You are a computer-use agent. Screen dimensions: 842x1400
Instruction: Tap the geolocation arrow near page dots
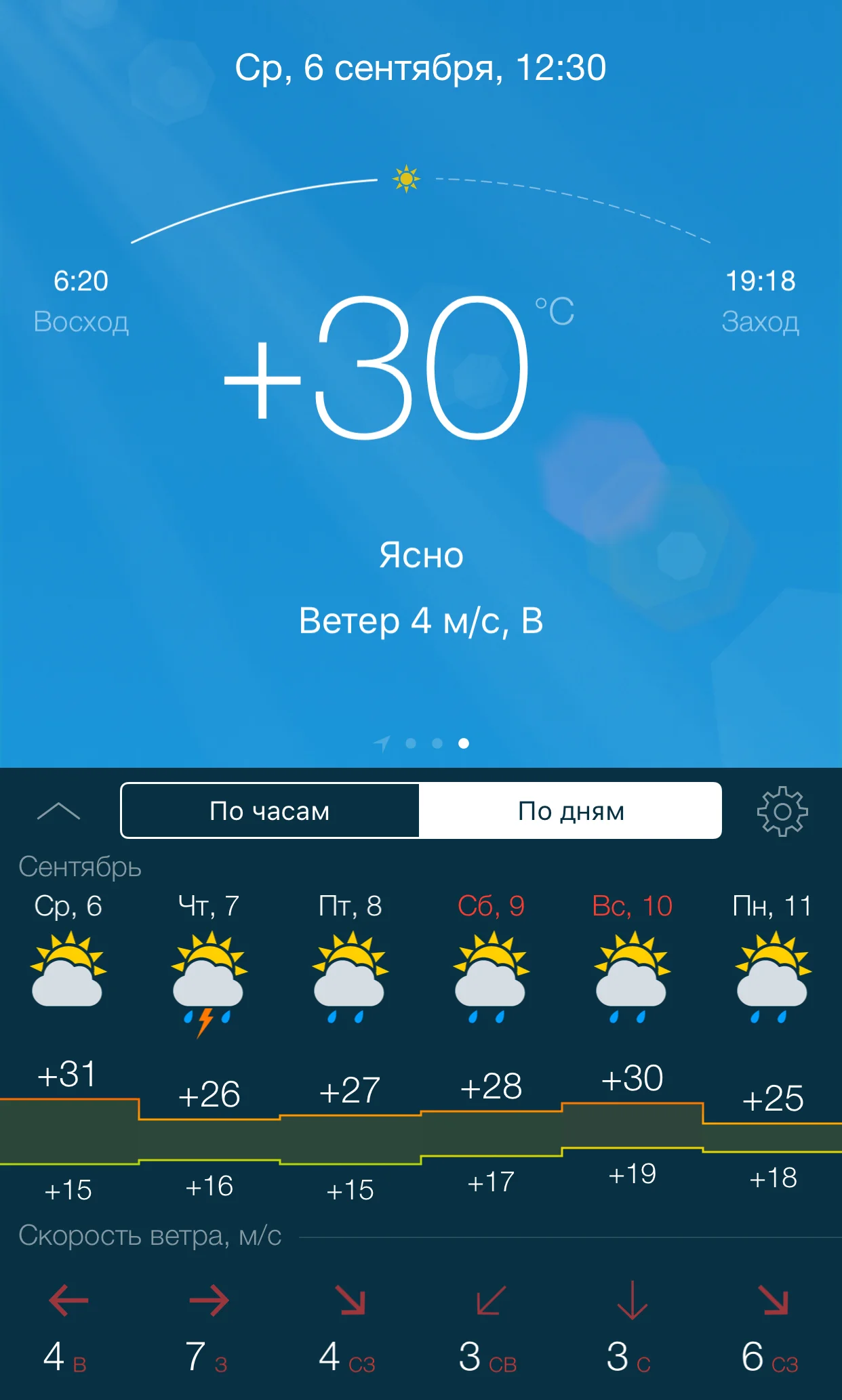[382, 743]
